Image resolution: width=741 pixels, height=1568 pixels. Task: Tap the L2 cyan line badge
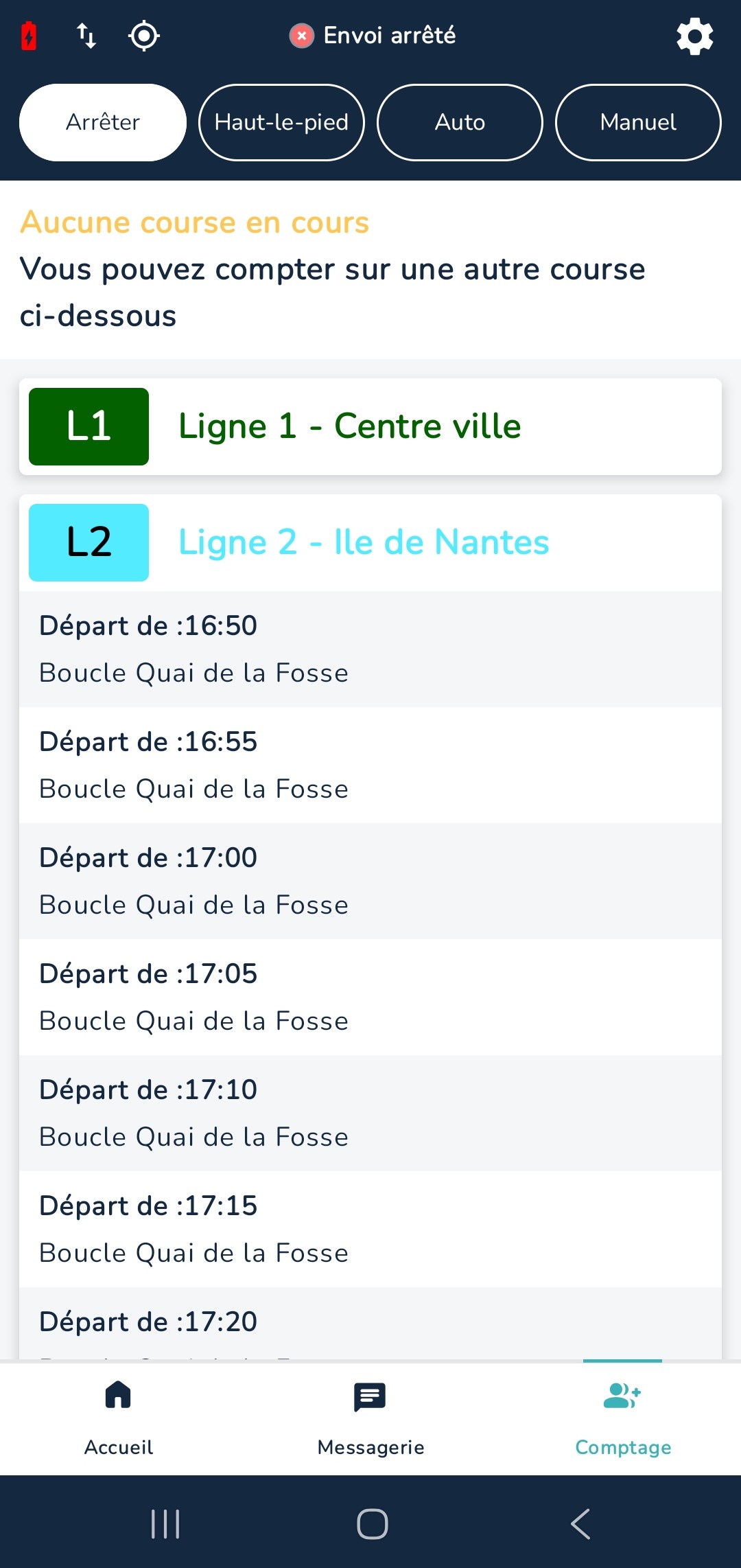click(89, 542)
